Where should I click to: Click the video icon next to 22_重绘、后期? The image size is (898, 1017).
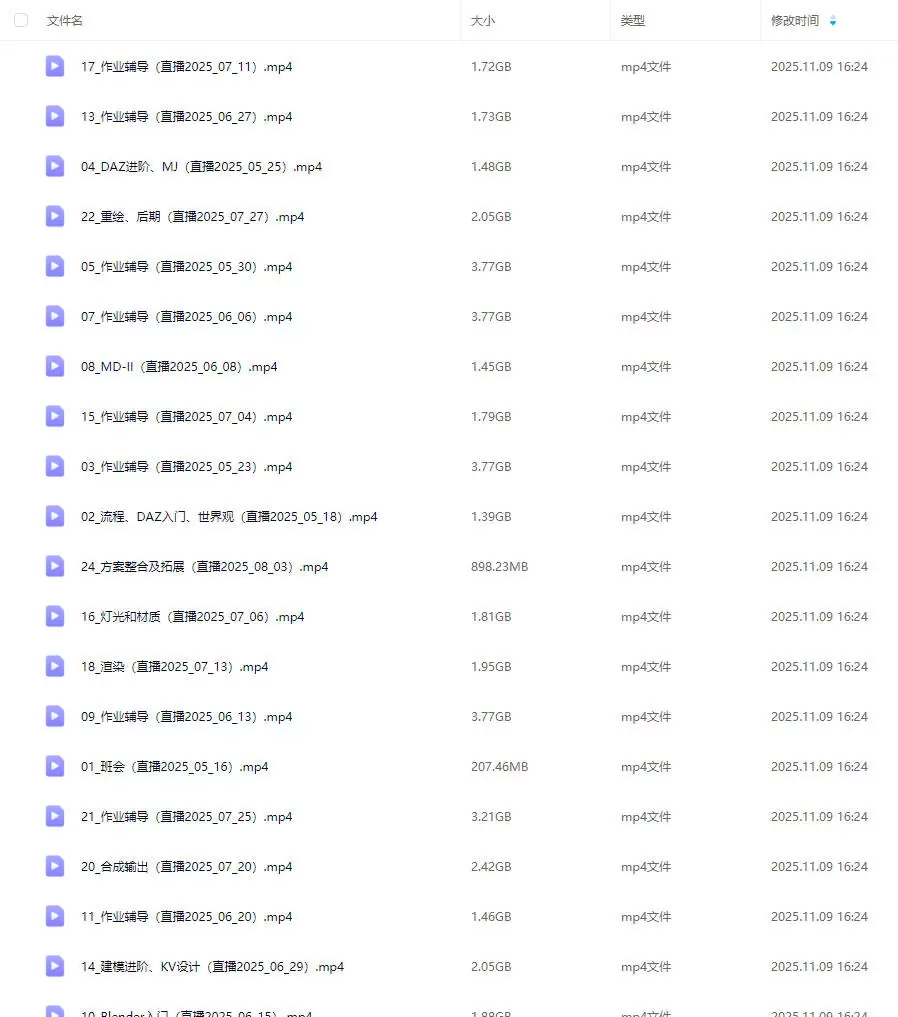coord(54,216)
